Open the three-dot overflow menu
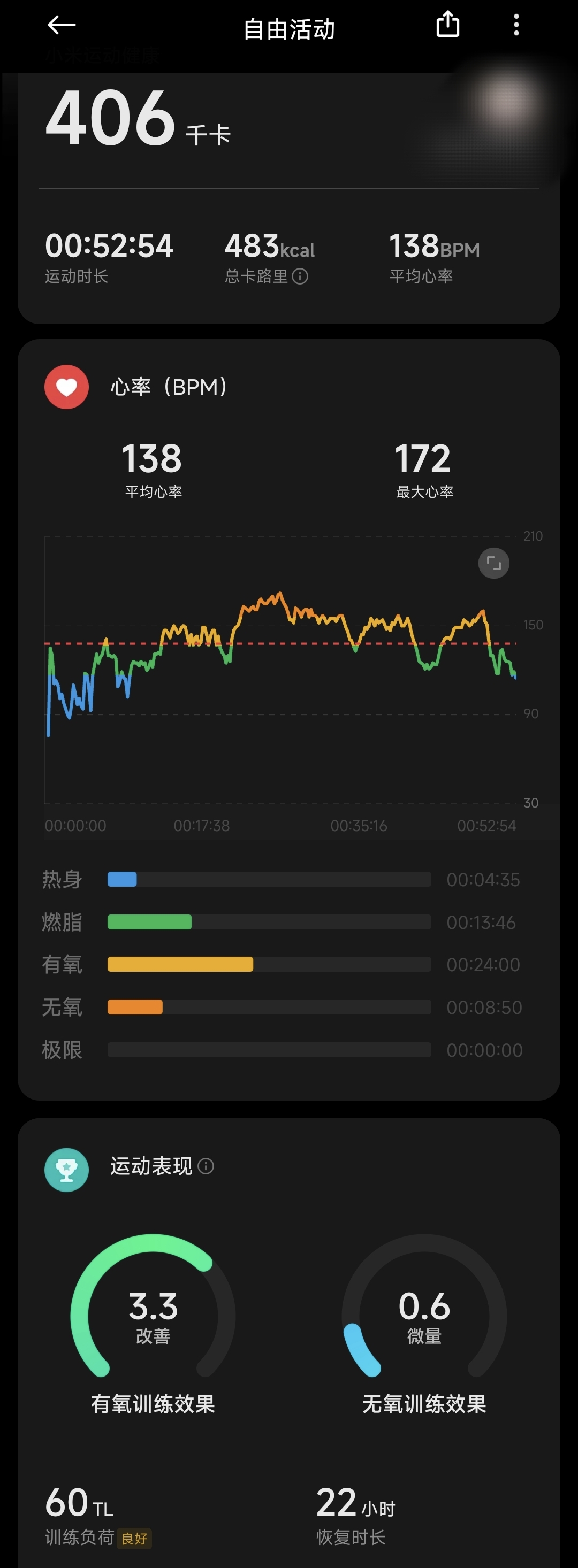Screen dimensions: 578x1568 point(516,26)
